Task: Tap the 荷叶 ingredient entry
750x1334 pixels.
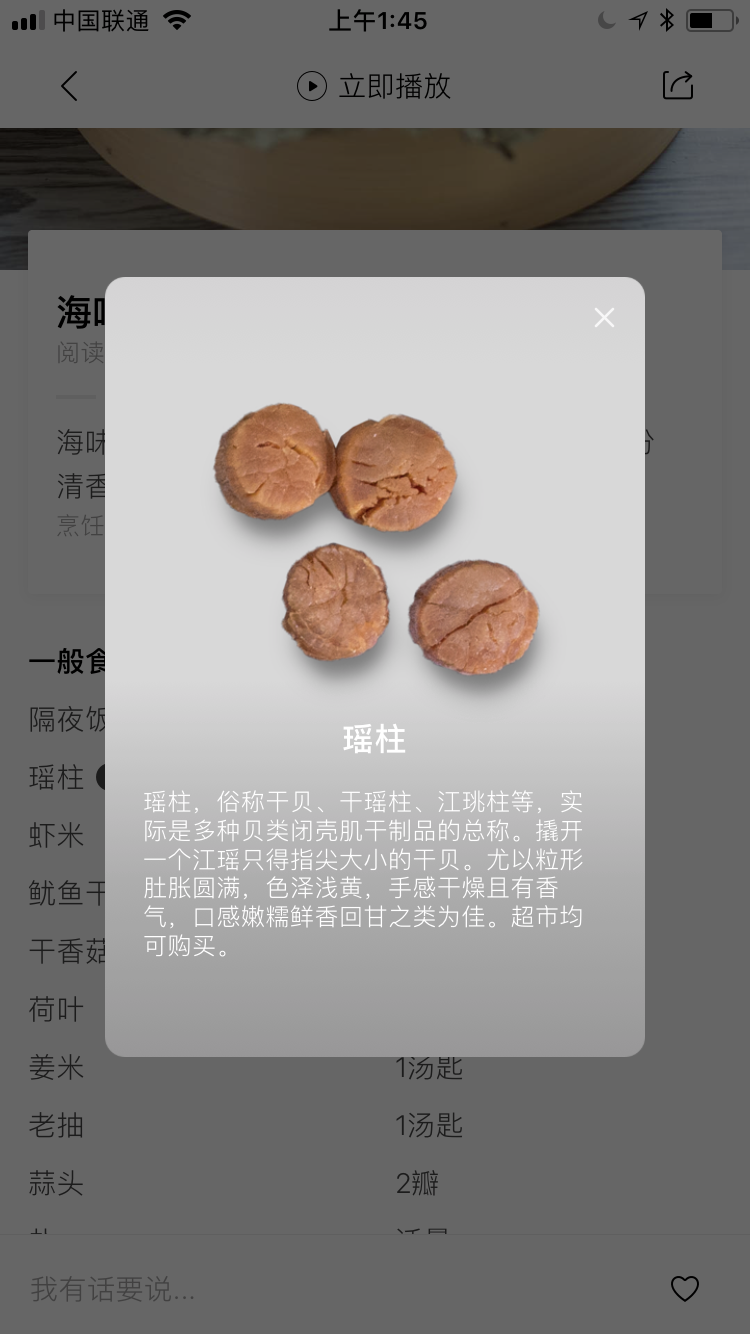Action: [56, 1010]
